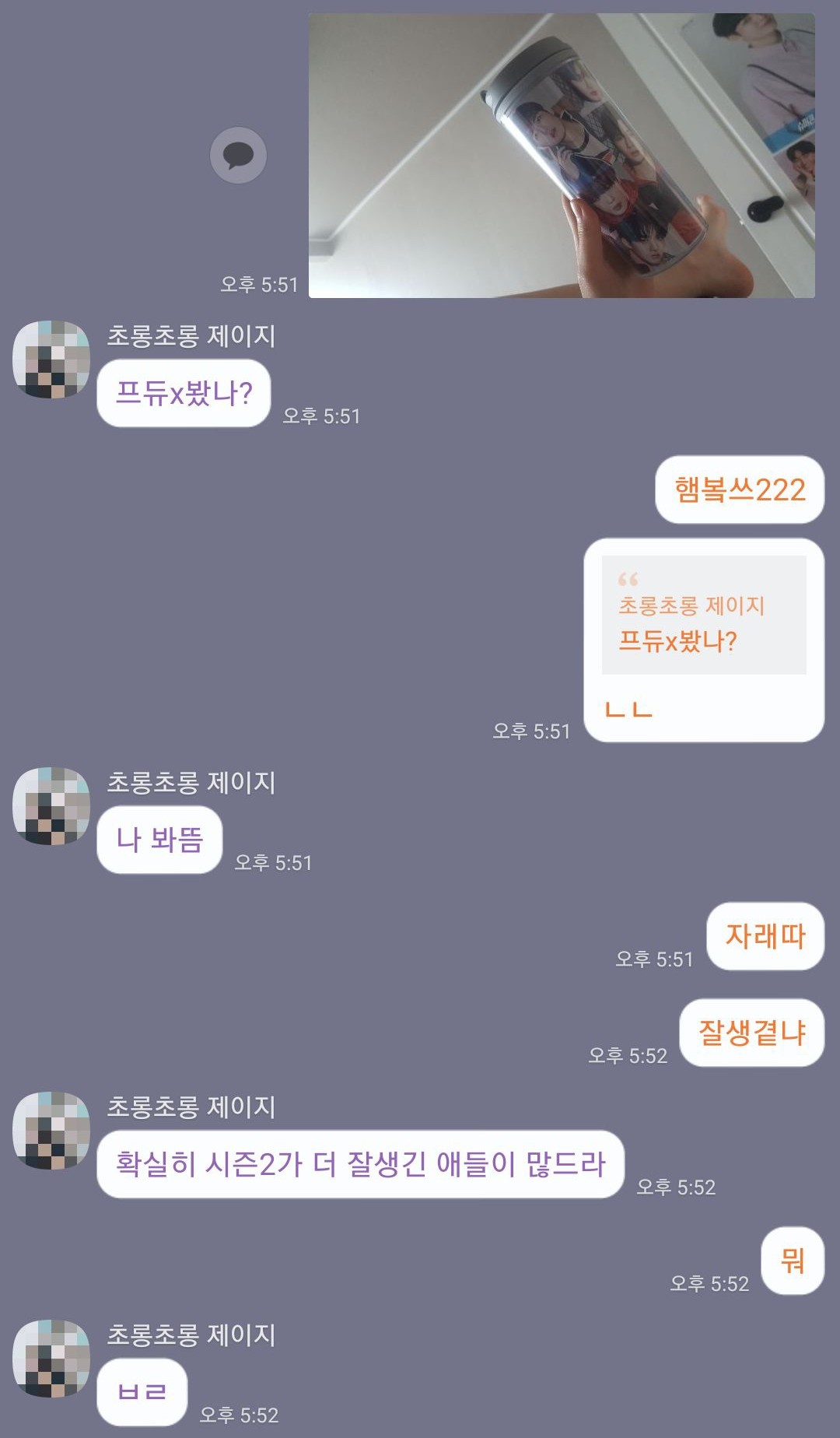
Task: Jump to the quoted "프듀x봤나?" message in the reply
Action: point(703,615)
